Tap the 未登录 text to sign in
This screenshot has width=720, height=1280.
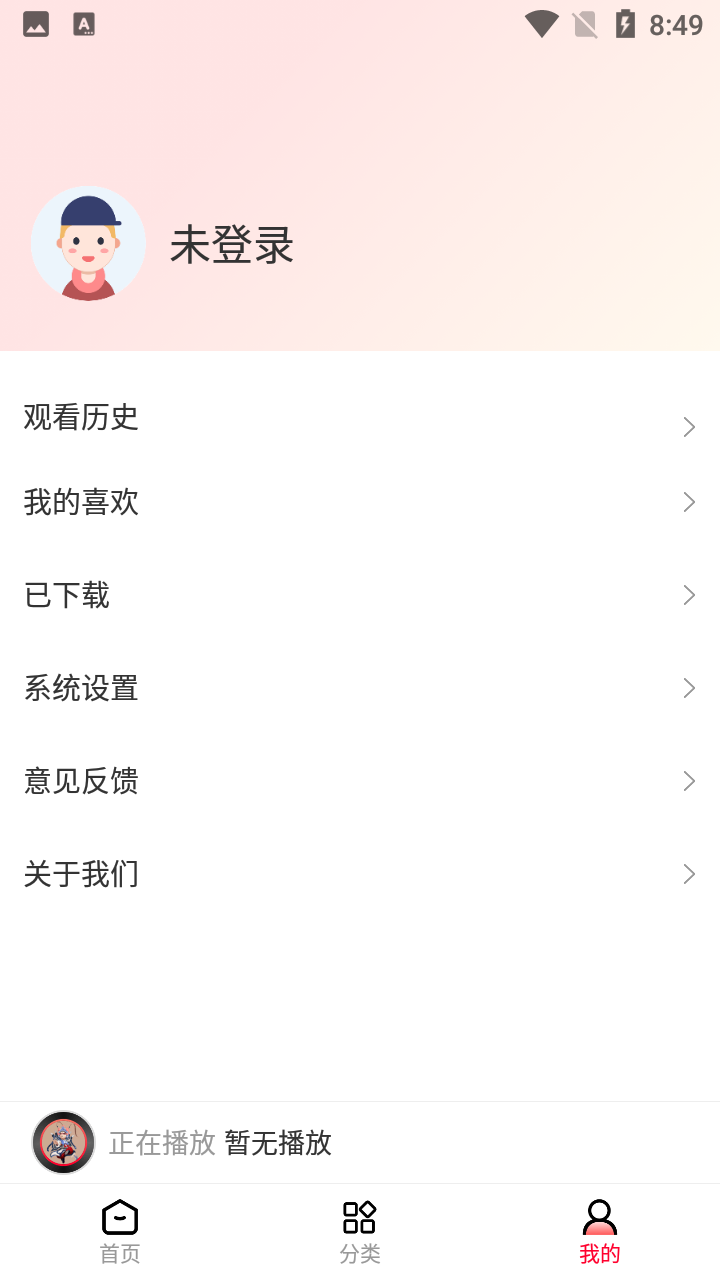(231, 245)
